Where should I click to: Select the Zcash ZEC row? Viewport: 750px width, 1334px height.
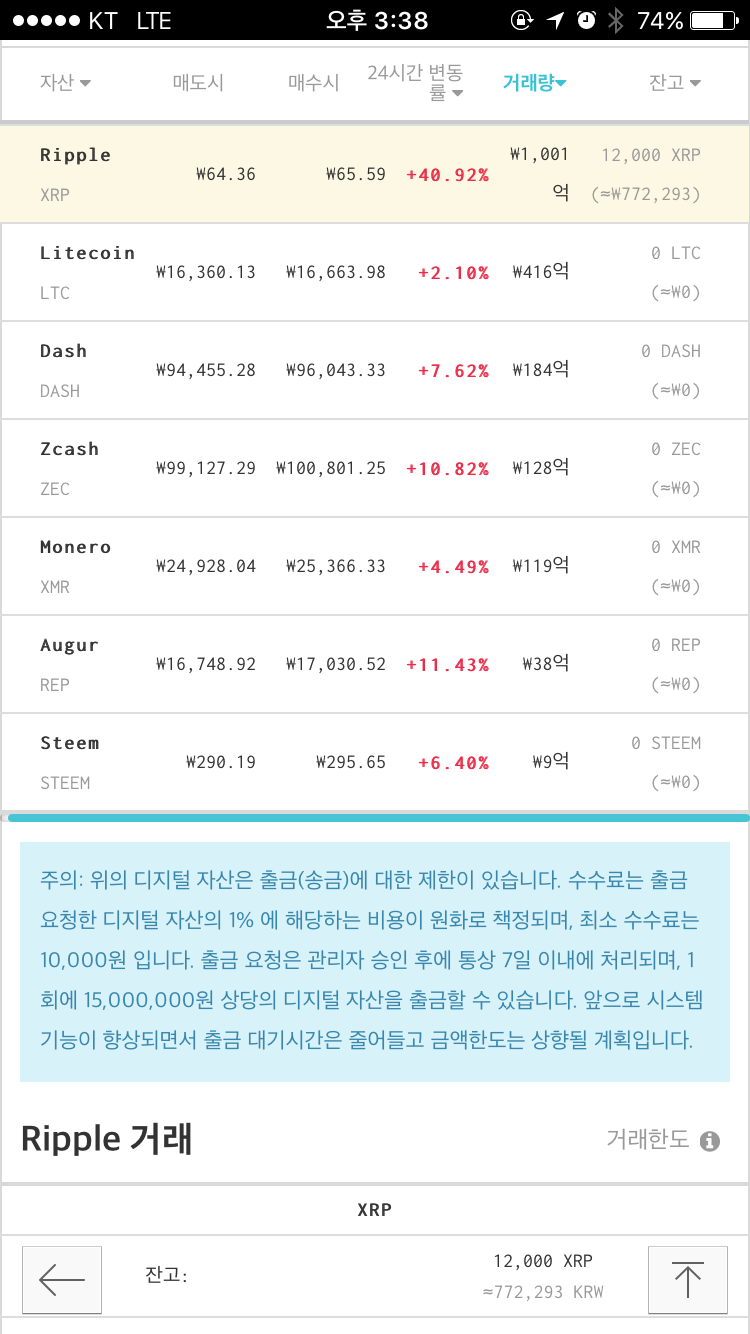pos(375,468)
